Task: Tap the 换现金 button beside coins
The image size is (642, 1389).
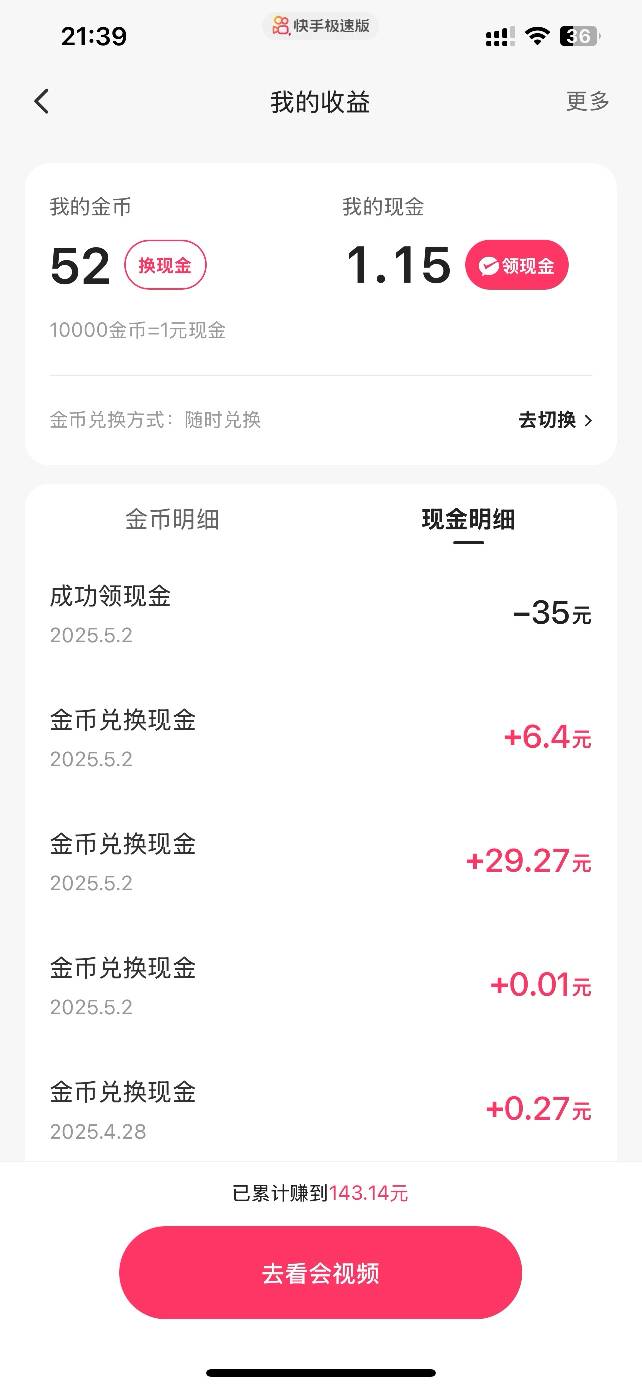Action: click(165, 265)
